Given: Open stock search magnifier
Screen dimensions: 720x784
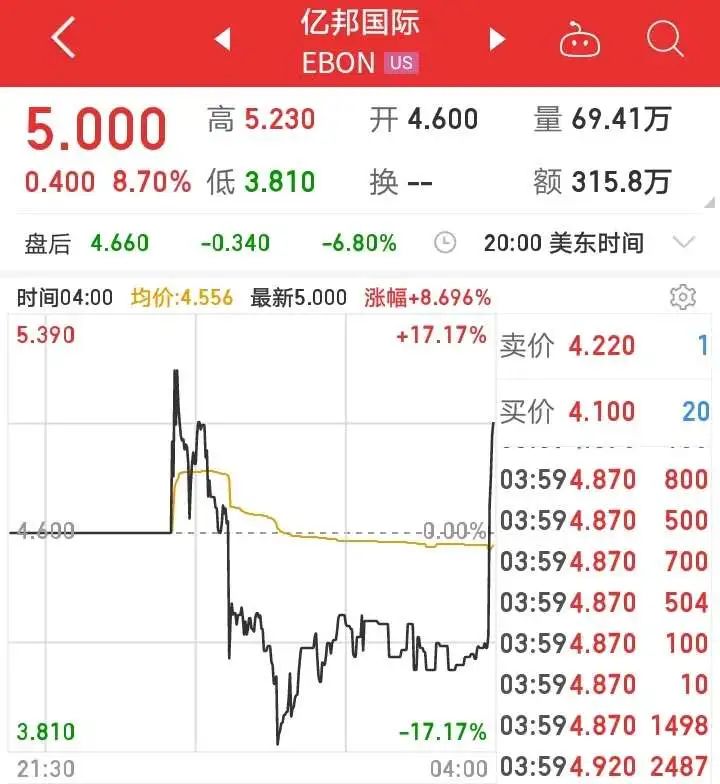Looking at the screenshot, I should click(x=664, y=40).
